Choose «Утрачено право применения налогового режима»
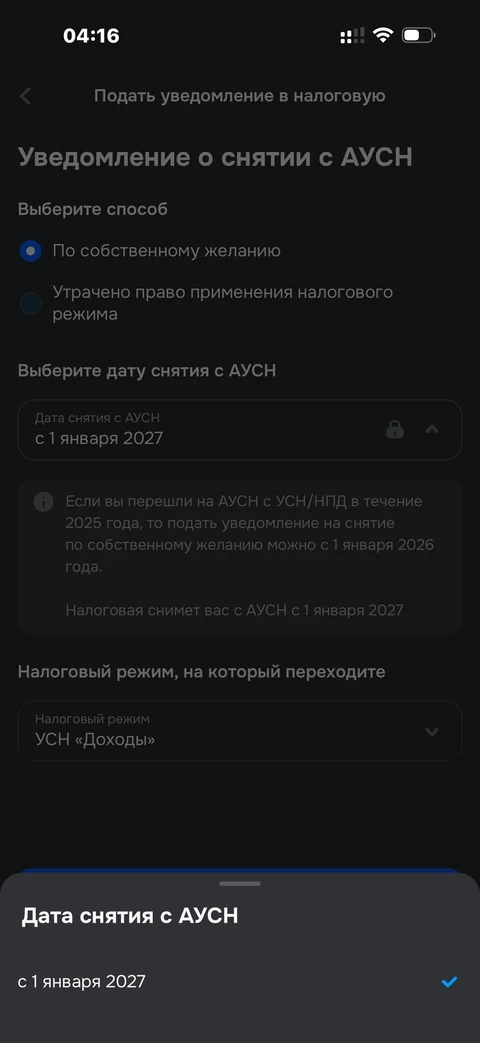The image size is (480, 1043). pos(31,303)
